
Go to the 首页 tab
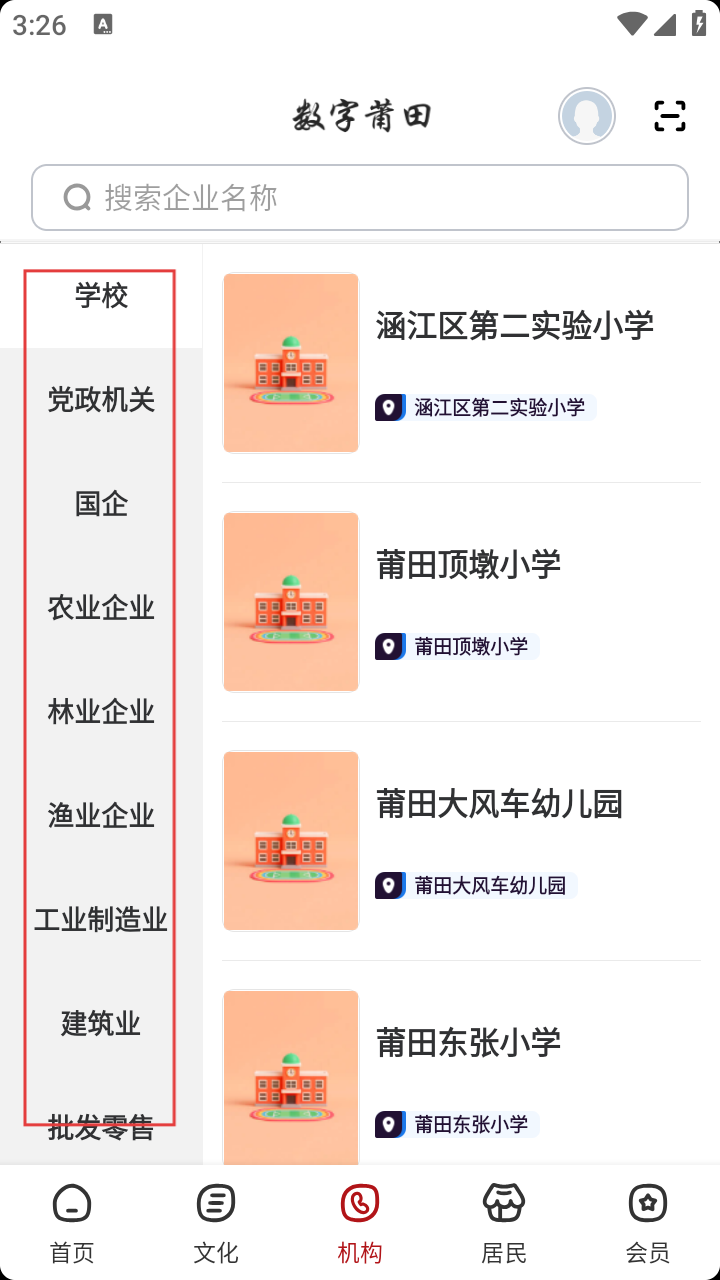[x=72, y=1222]
